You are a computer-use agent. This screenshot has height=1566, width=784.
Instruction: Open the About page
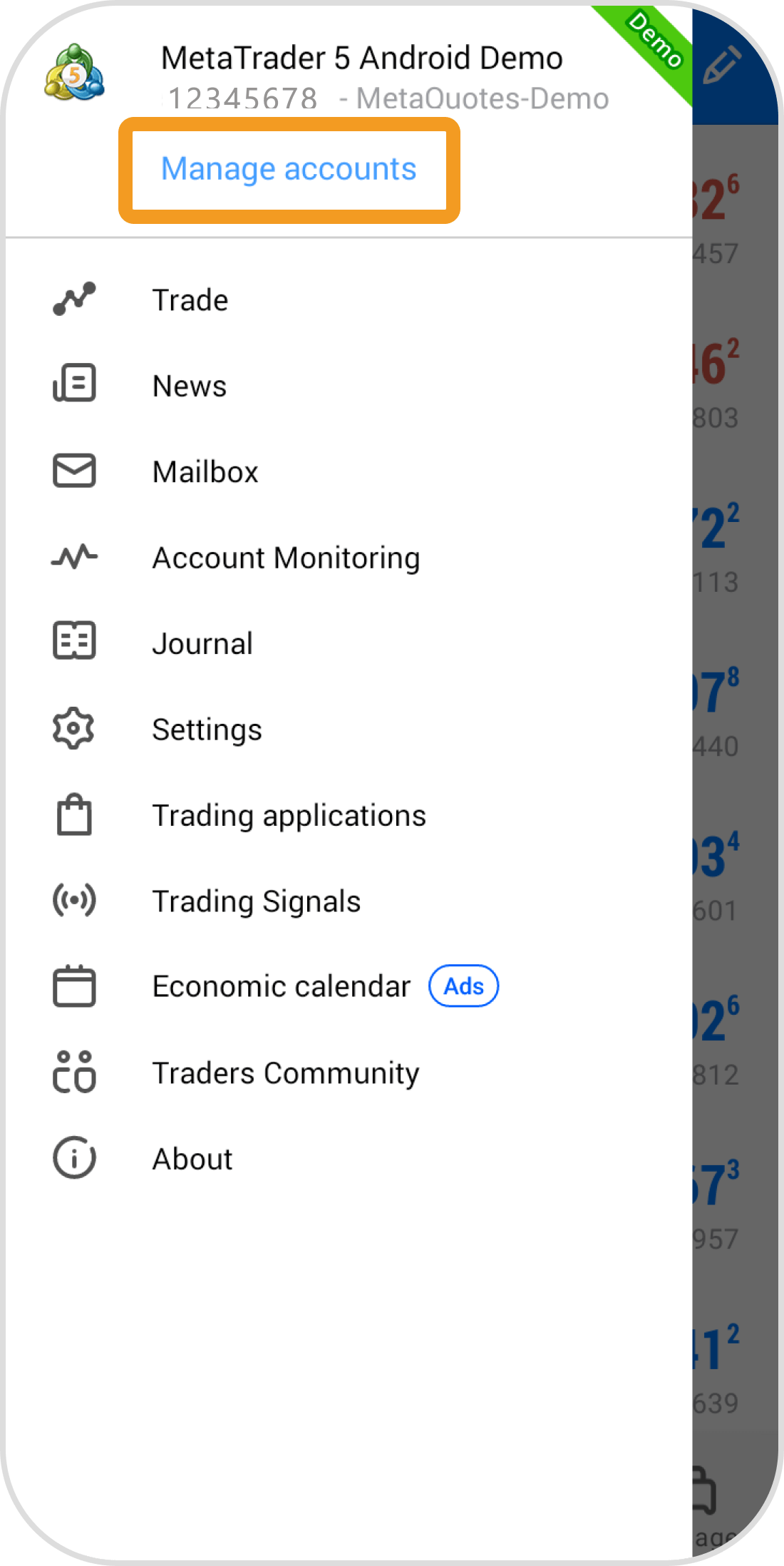(x=192, y=1159)
